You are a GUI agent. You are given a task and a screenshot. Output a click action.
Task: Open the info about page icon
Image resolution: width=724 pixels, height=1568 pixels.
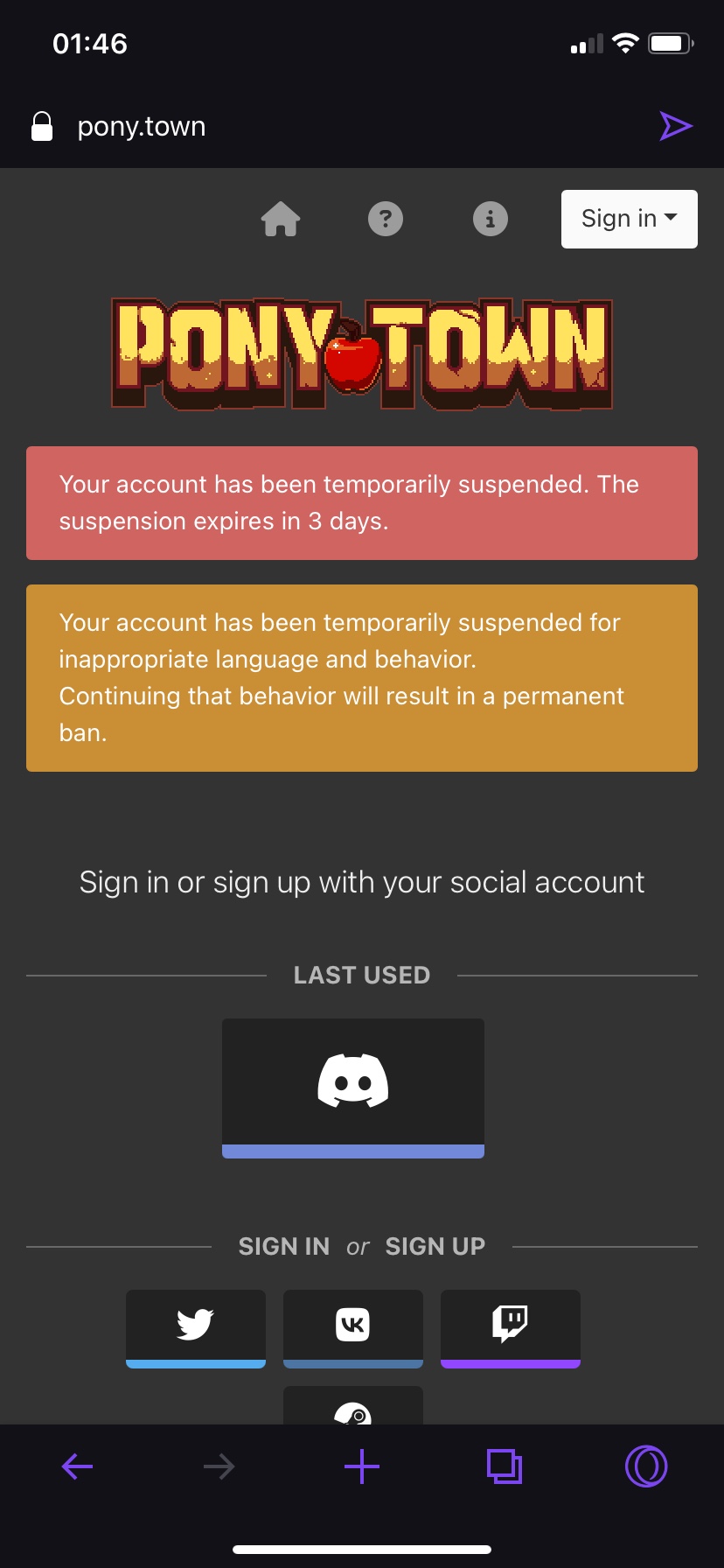pyautogui.click(x=490, y=219)
